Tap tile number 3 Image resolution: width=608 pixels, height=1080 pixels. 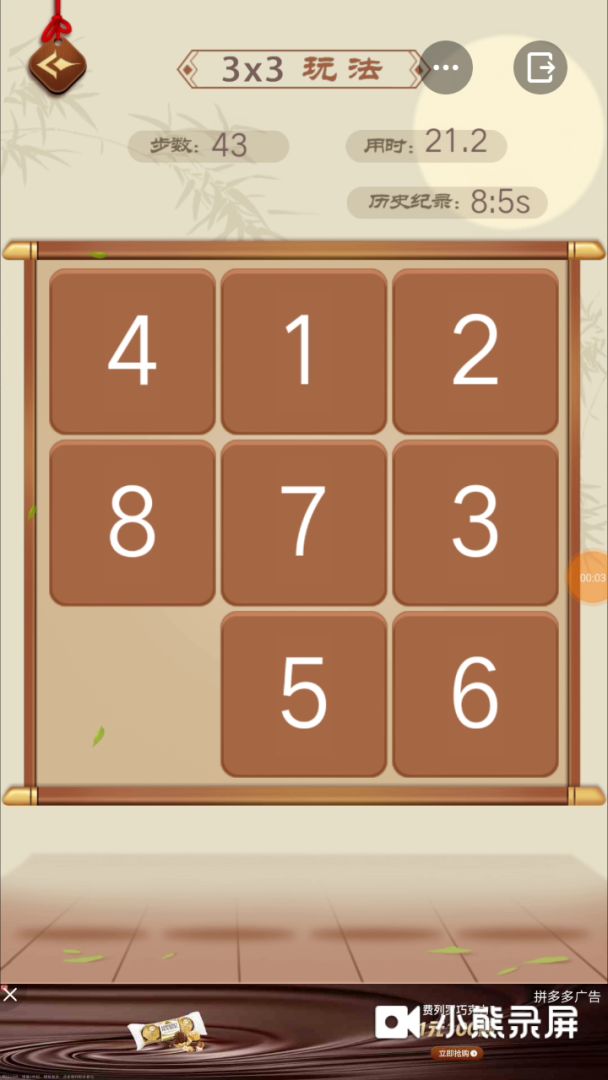pos(475,523)
